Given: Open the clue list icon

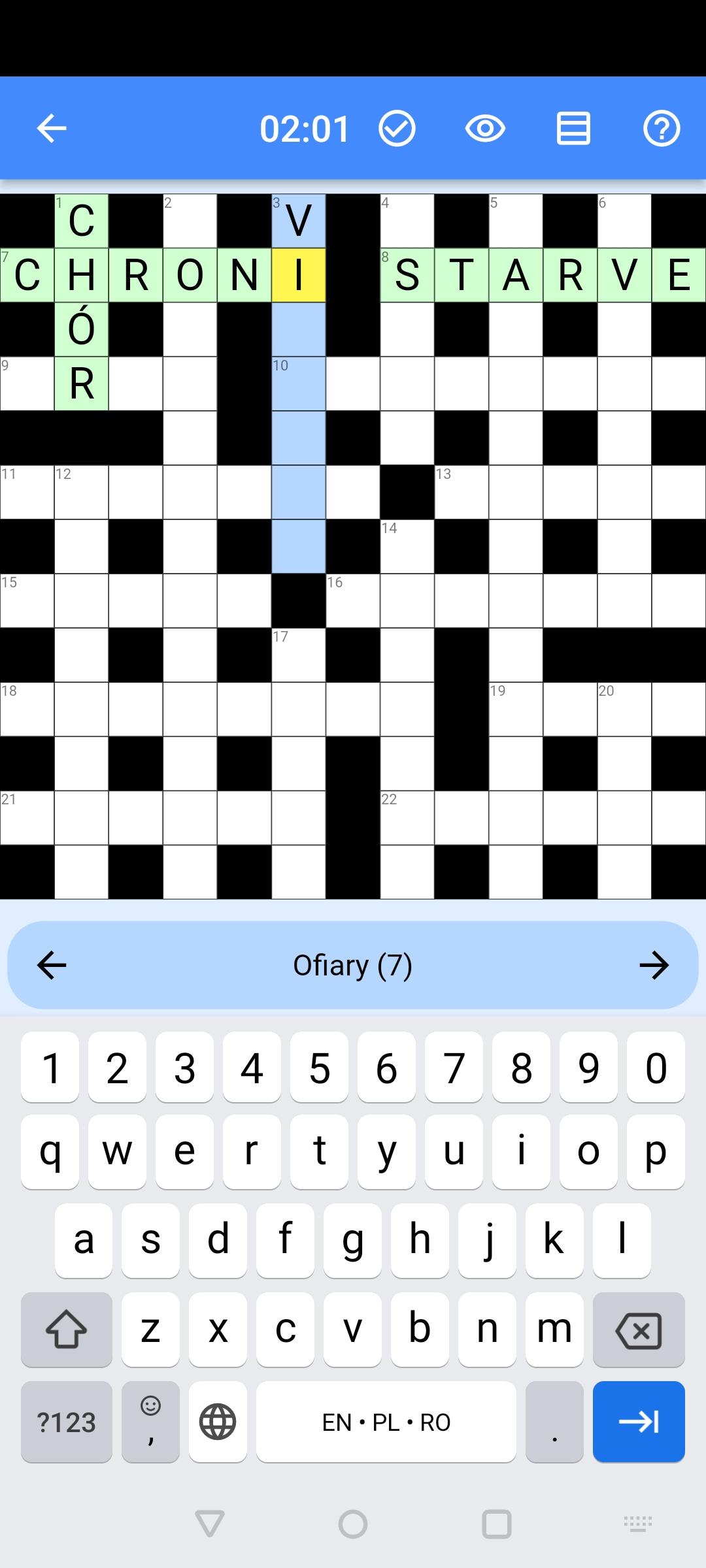Looking at the screenshot, I should pyautogui.click(x=573, y=128).
